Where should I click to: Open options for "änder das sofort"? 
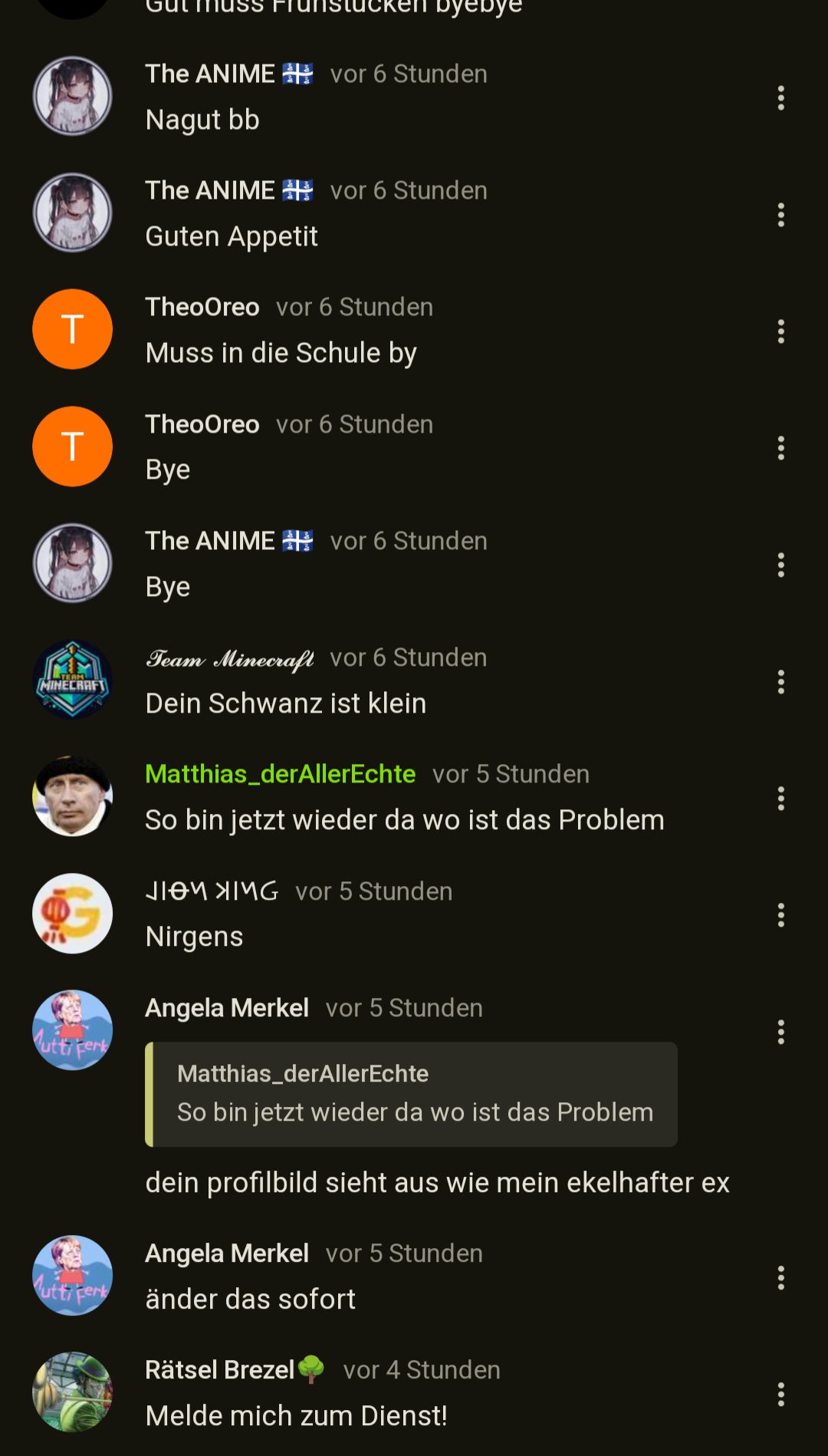pos(780,1277)
